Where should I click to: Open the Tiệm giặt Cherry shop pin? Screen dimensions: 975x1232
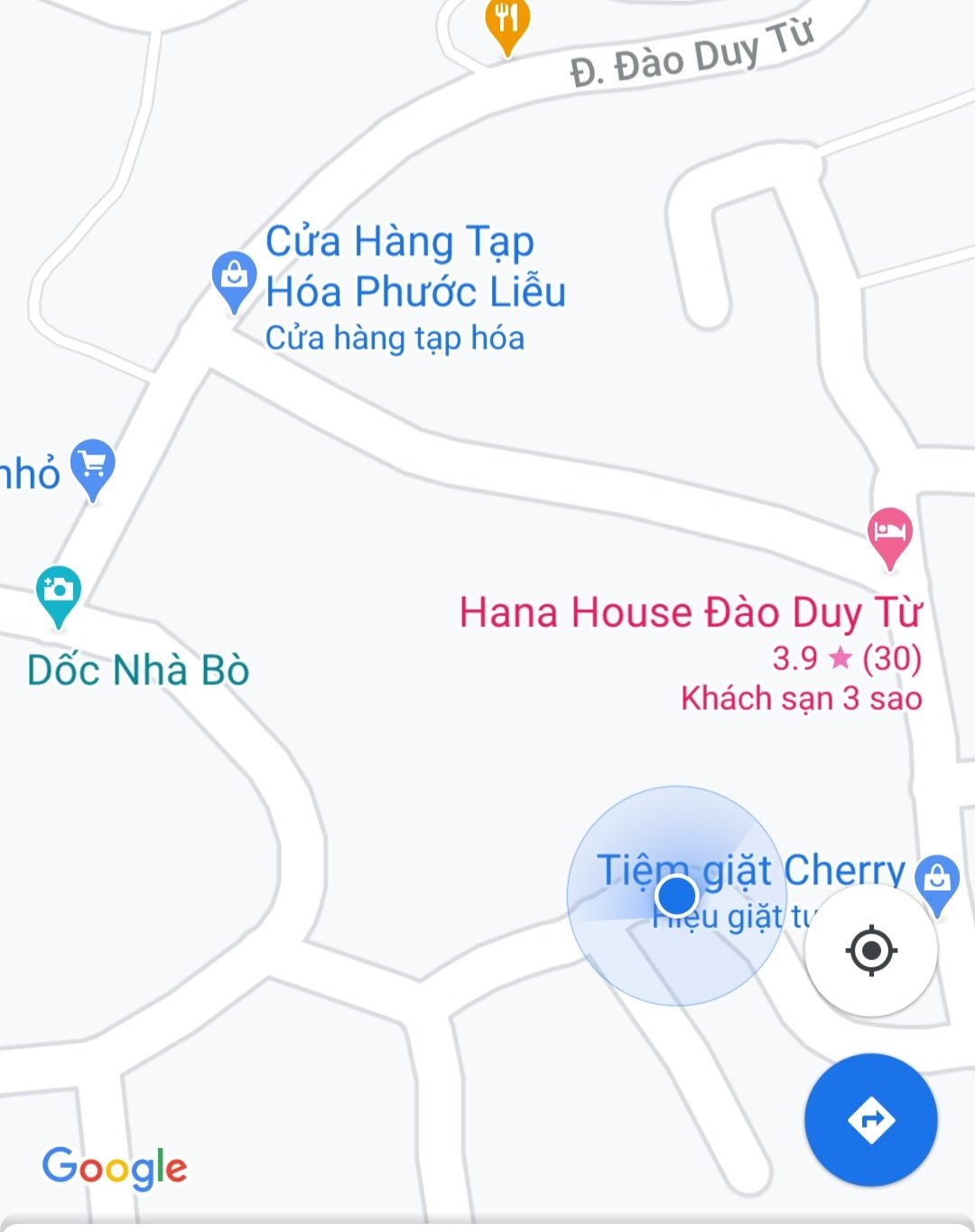pos(937,880)
